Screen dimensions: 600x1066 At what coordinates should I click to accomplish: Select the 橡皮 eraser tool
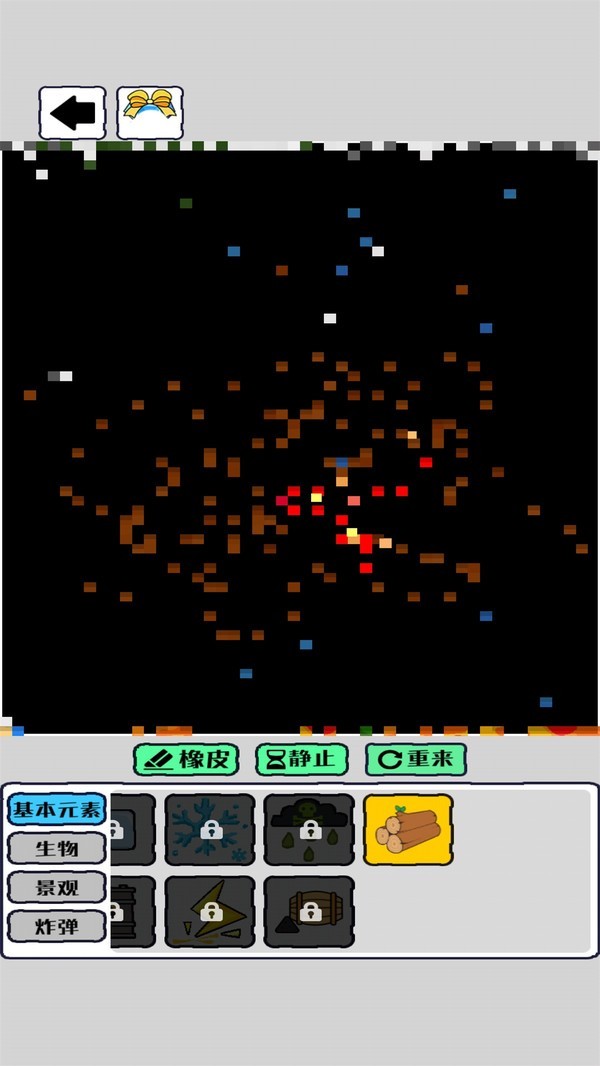186,759
